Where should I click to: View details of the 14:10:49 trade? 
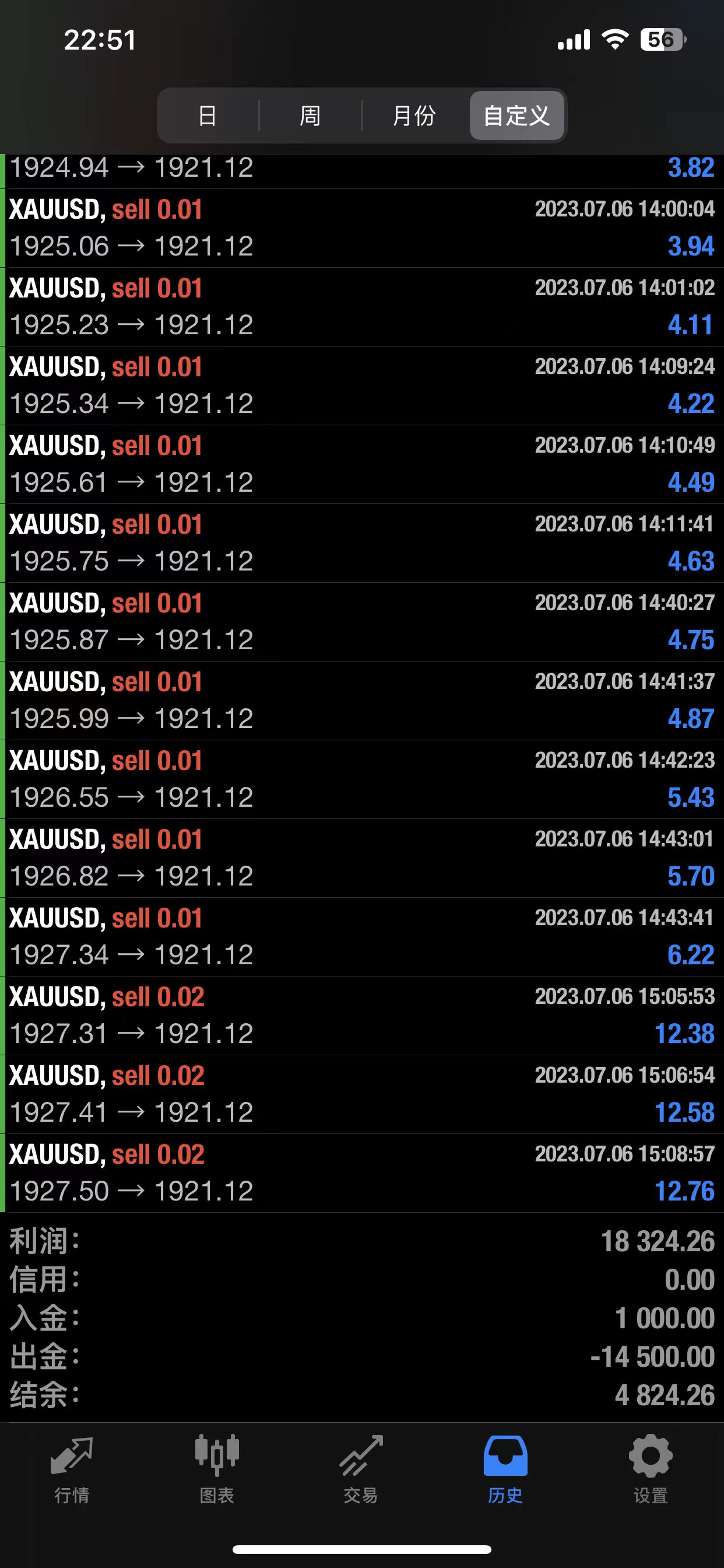pos(362,464)
